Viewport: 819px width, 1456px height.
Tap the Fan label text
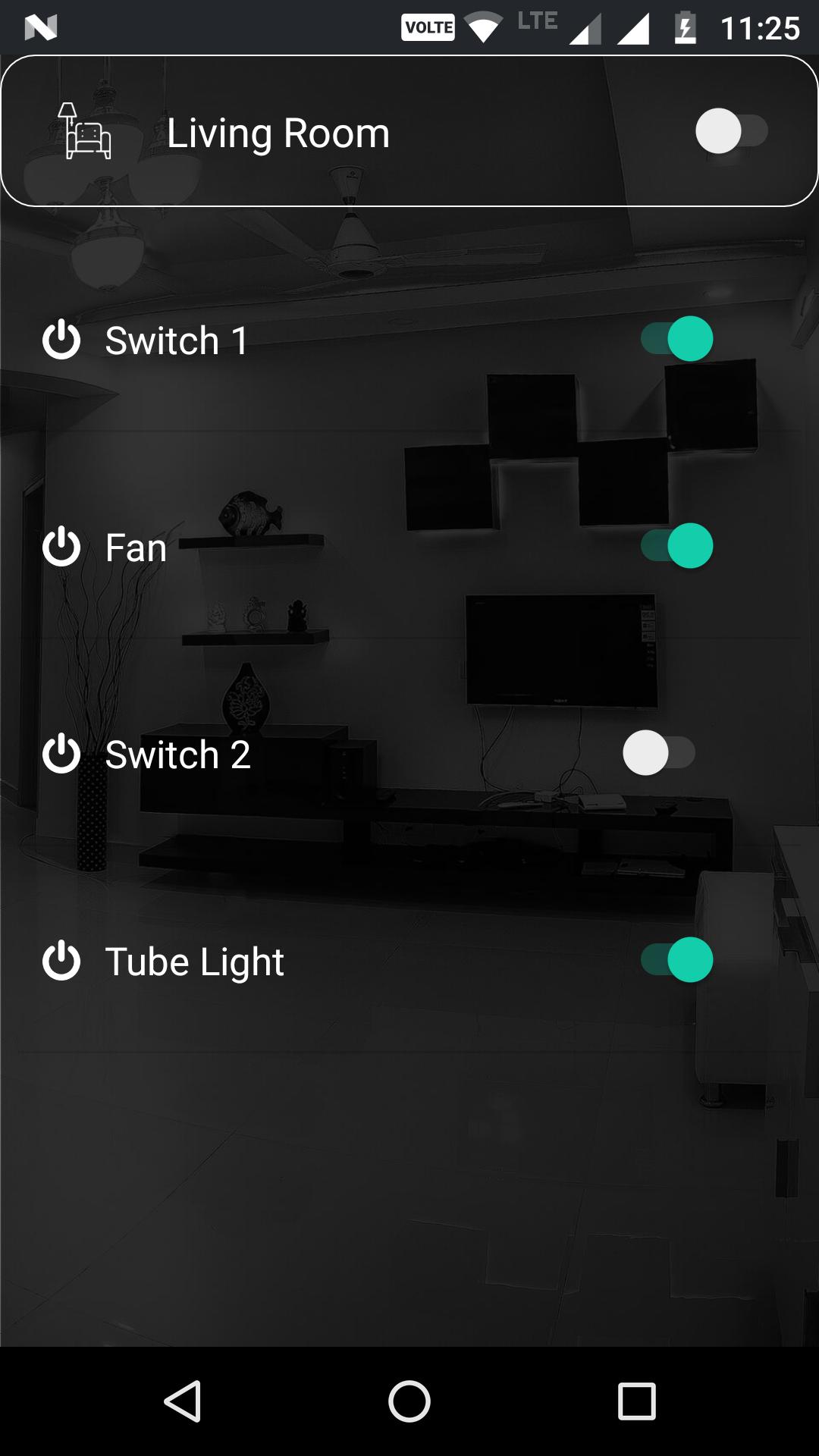135,548
